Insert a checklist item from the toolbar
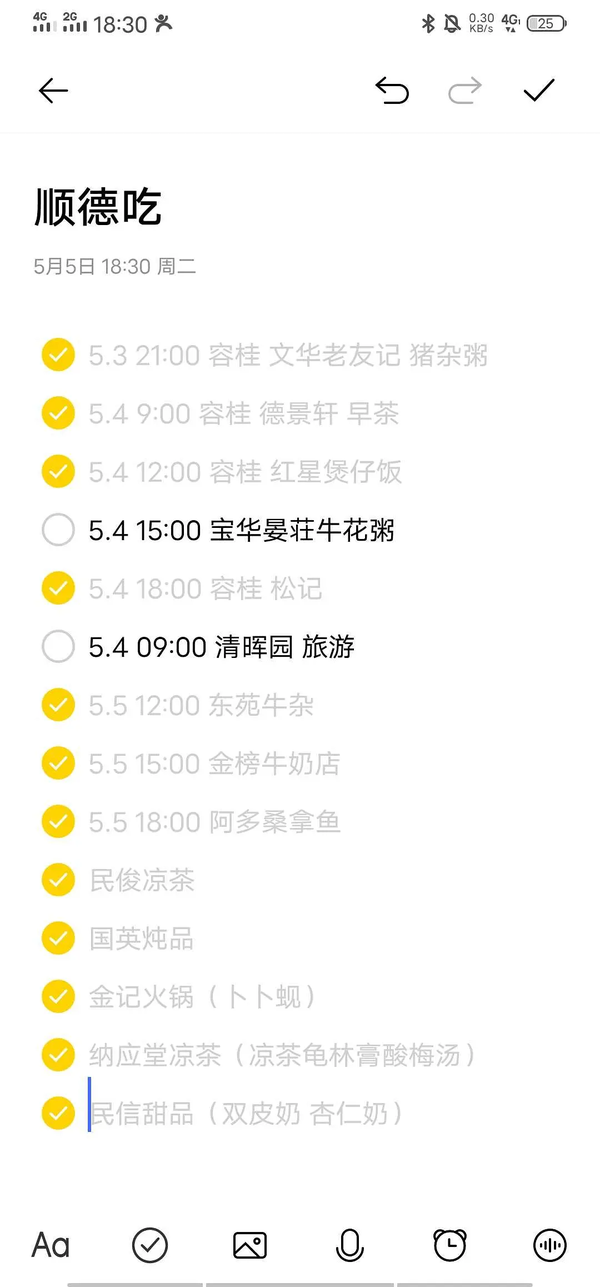The width and height of the screenshot is (600, 1287). click(x=150, y=1245)
